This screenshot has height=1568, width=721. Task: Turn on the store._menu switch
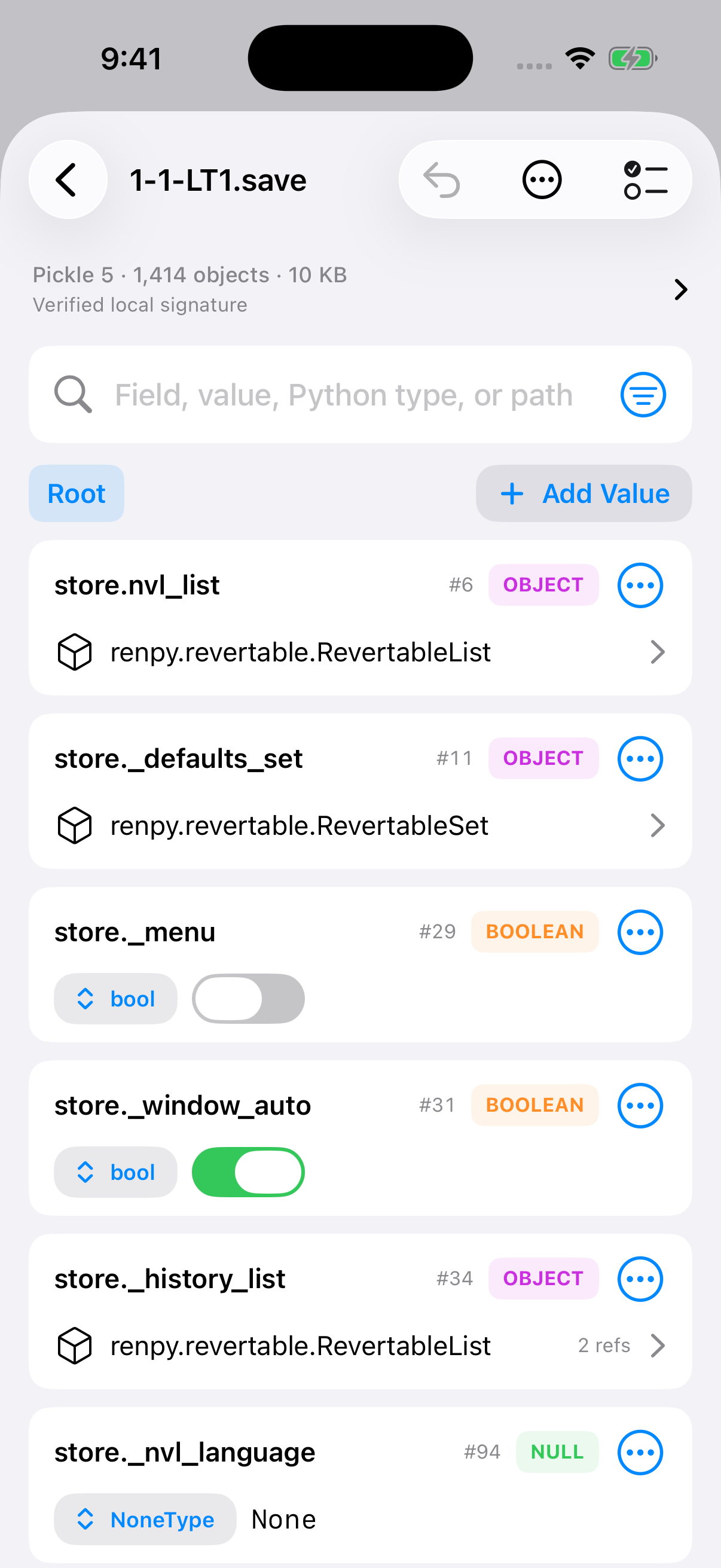tap(248, 999)
